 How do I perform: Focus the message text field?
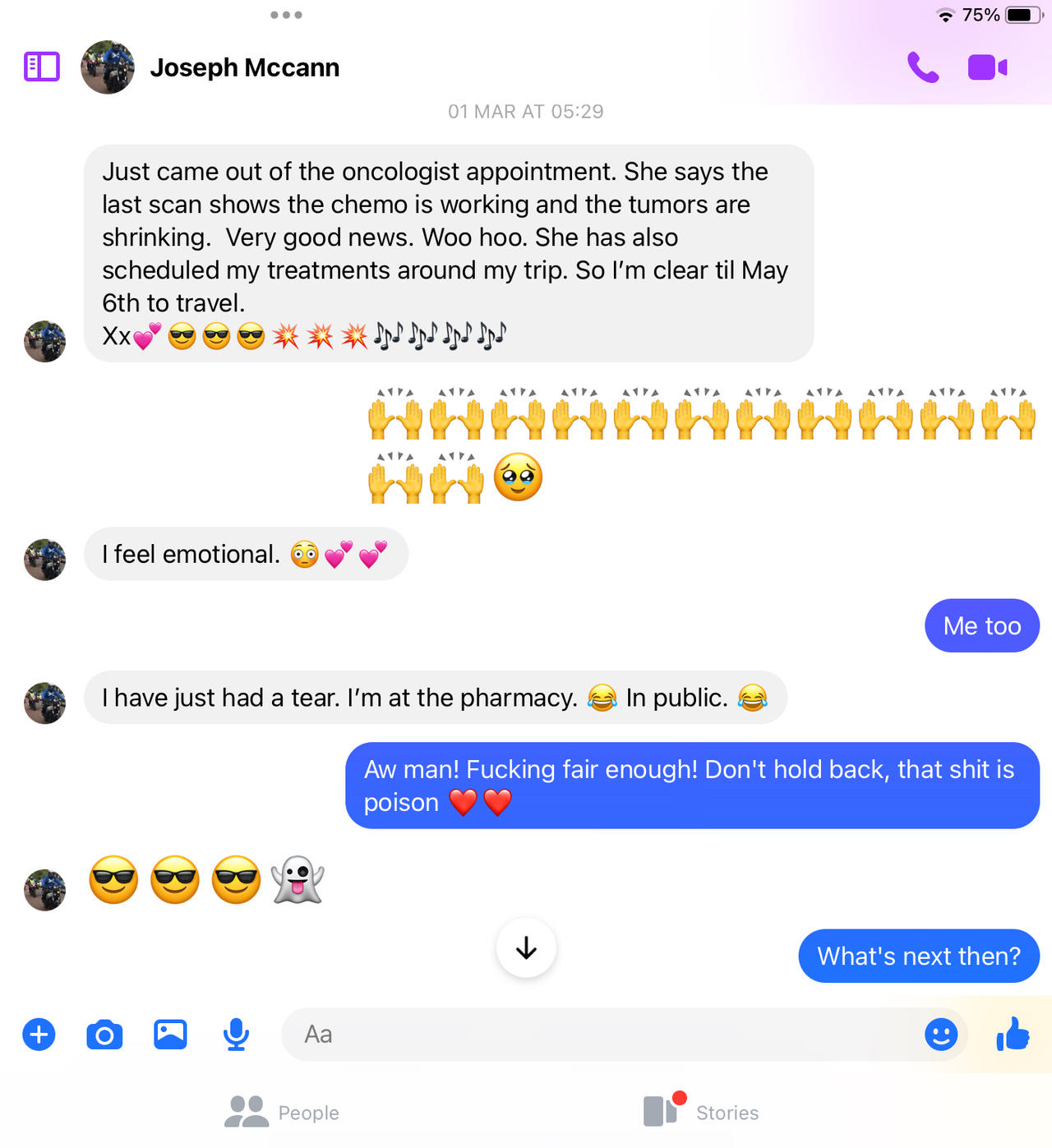click(x=600, y=1034)
